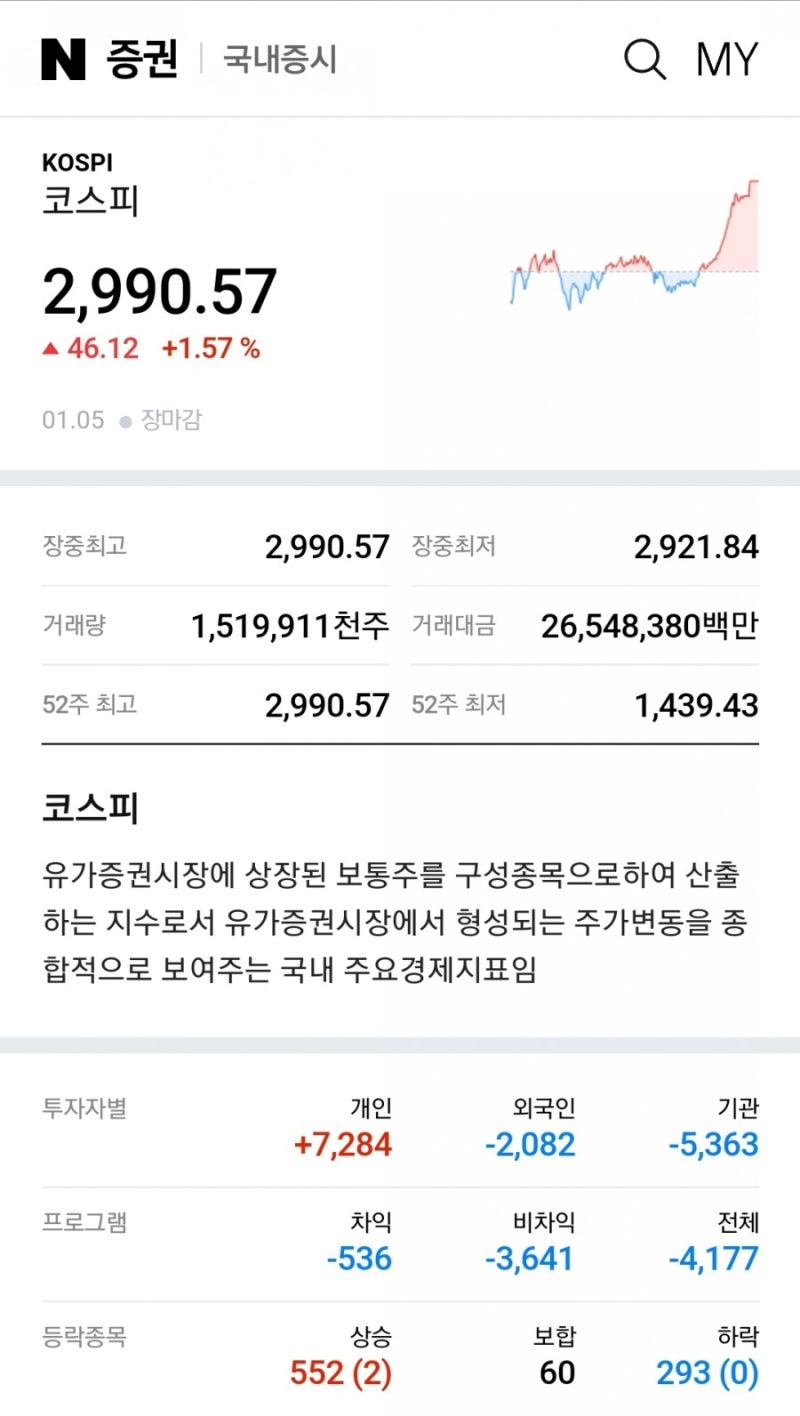Tap the 장마감 status dot indicator
Image resolution: width=800 pixels, height=1416 pixels.
[x=124, y=420]
